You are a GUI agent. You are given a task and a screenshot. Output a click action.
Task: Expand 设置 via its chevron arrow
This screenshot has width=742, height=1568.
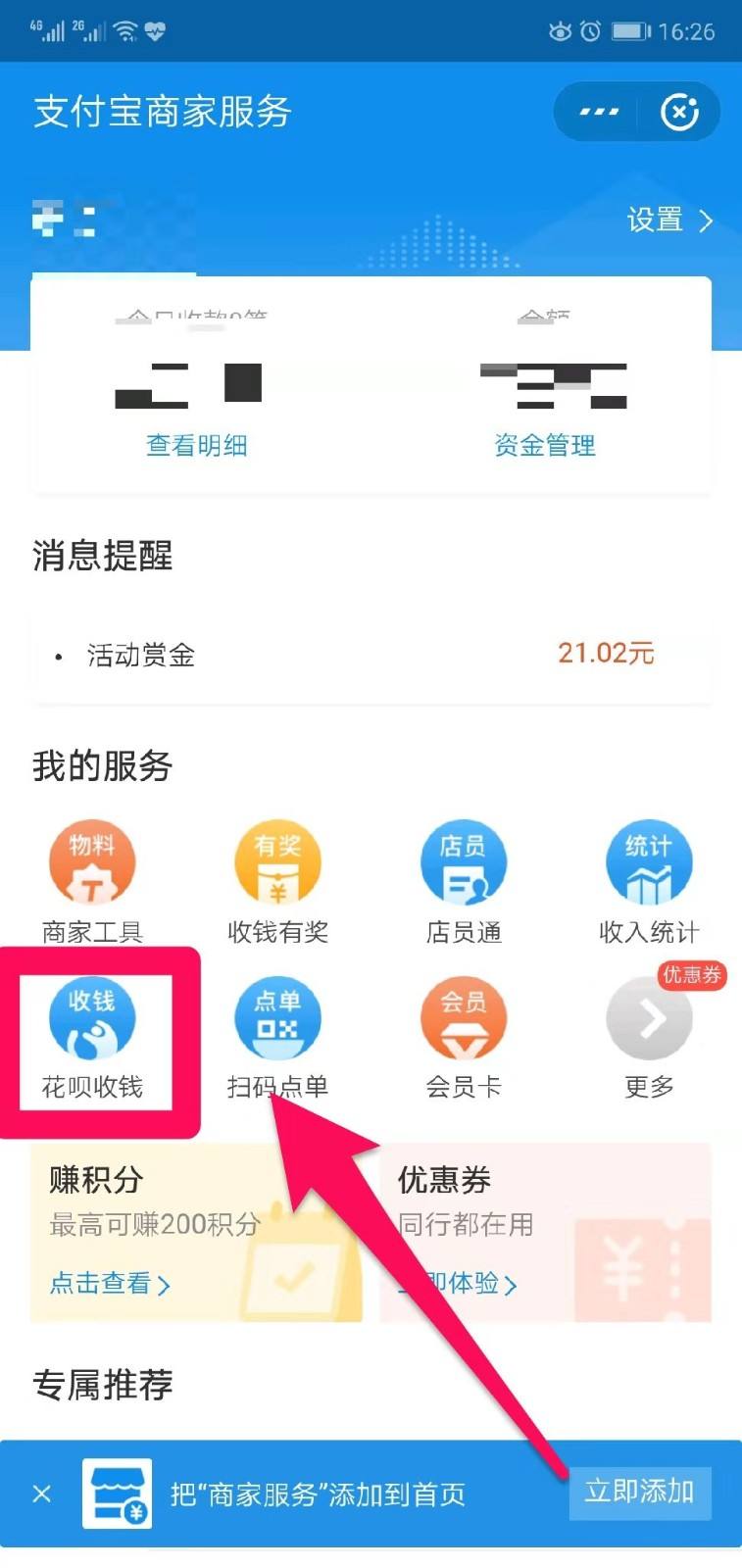pos(705,222)
